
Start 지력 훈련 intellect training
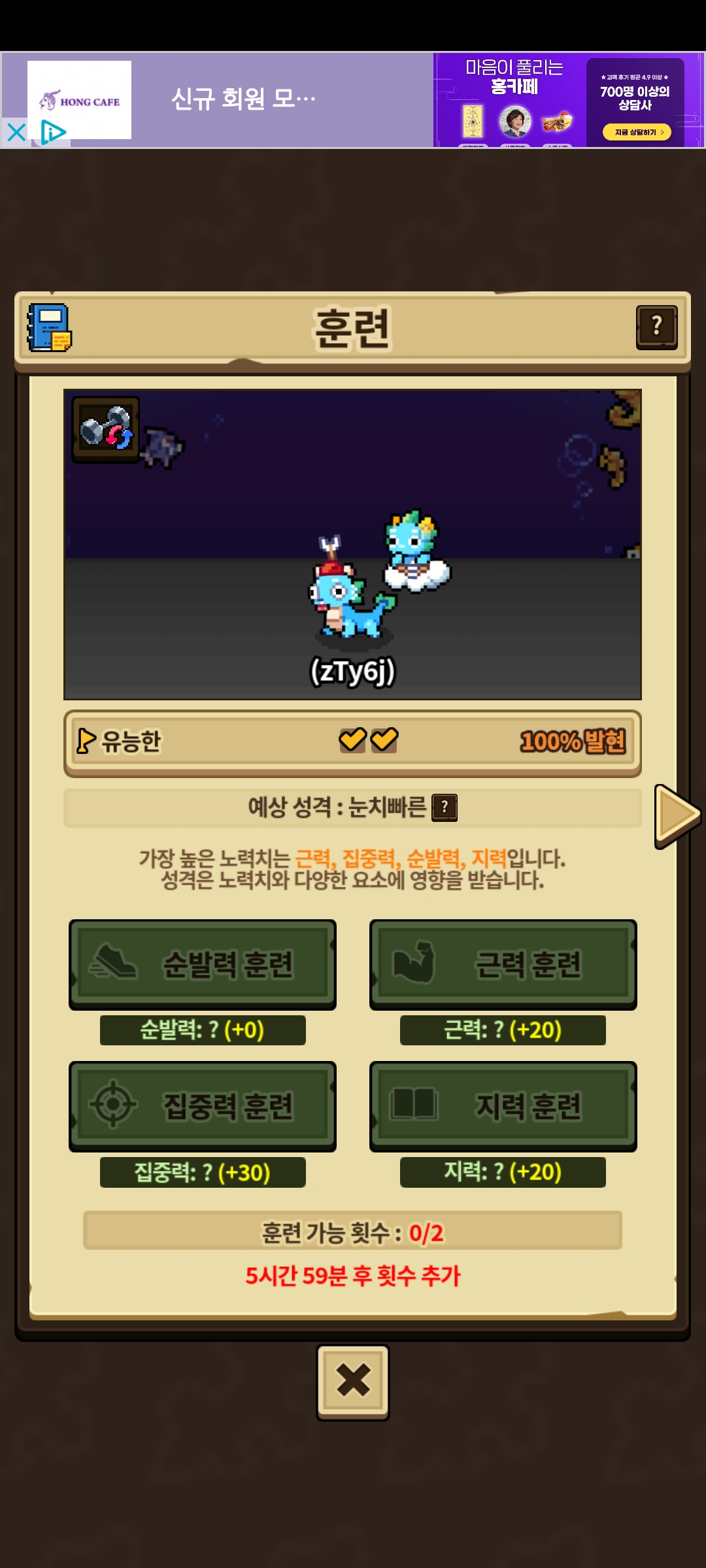tap(503, 1106)
